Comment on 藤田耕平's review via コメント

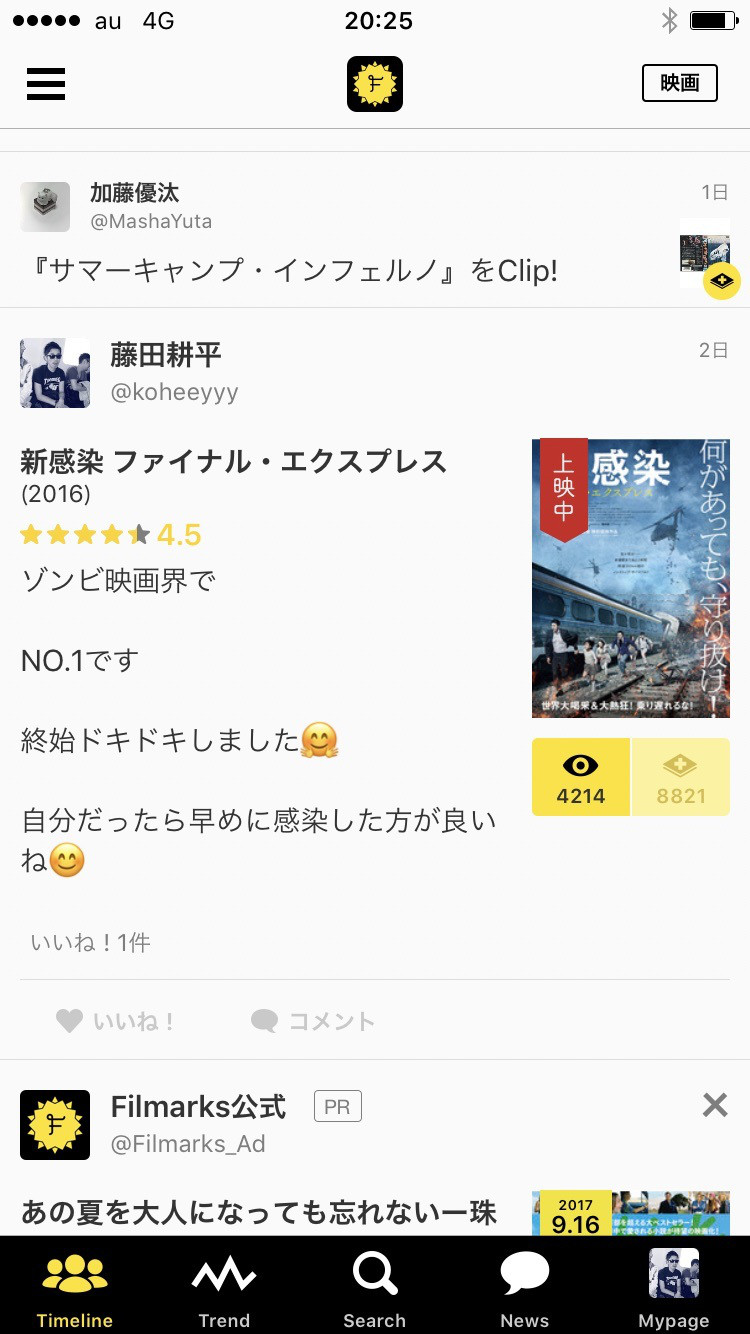(x=313, y=1021)
